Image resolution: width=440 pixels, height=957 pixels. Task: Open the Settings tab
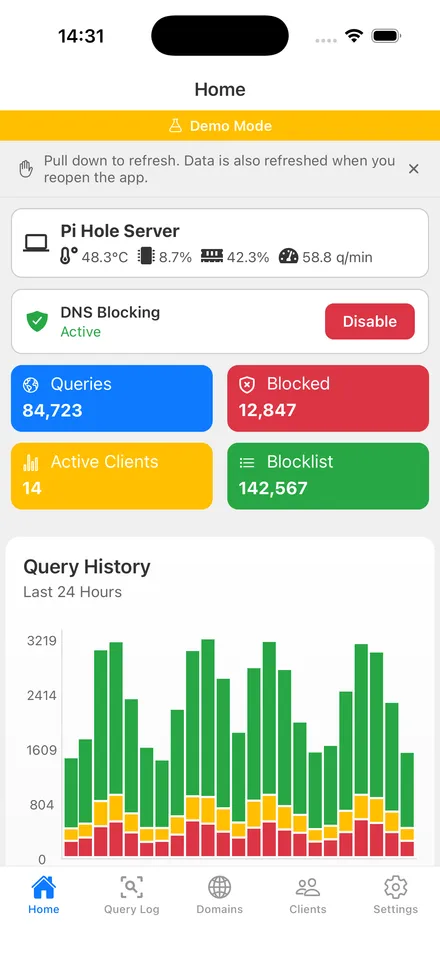[x=395, y=895]
